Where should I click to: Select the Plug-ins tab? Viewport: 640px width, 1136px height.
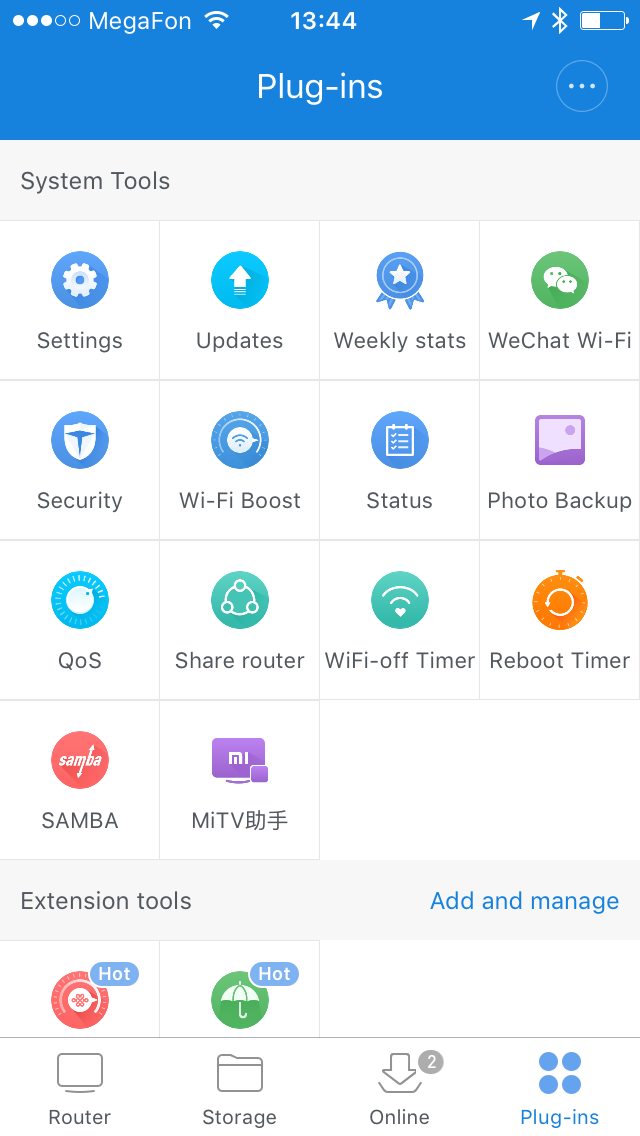(560, 1088)
